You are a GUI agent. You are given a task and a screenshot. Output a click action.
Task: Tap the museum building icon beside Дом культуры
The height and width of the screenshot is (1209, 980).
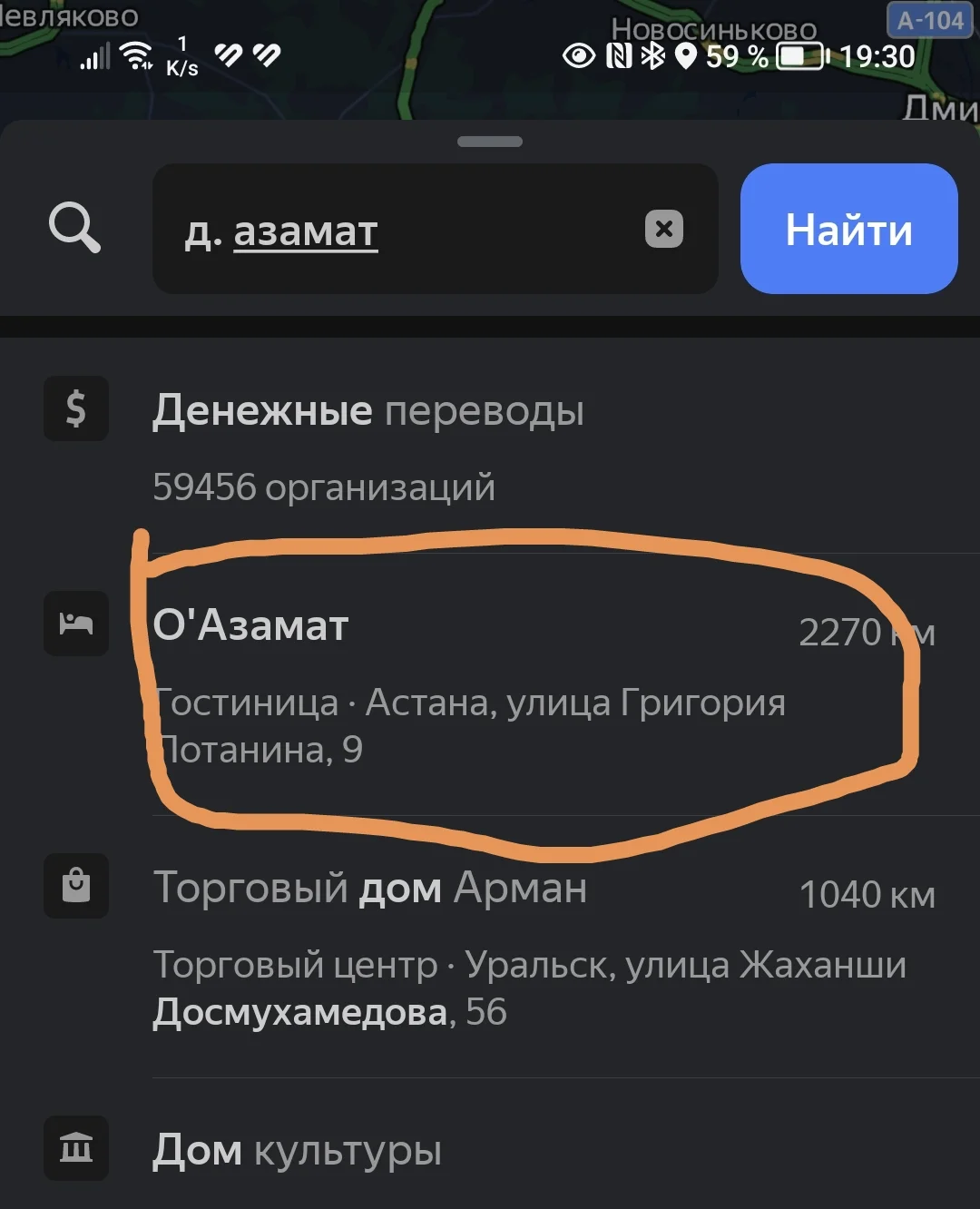click(x=76, y=1149)
